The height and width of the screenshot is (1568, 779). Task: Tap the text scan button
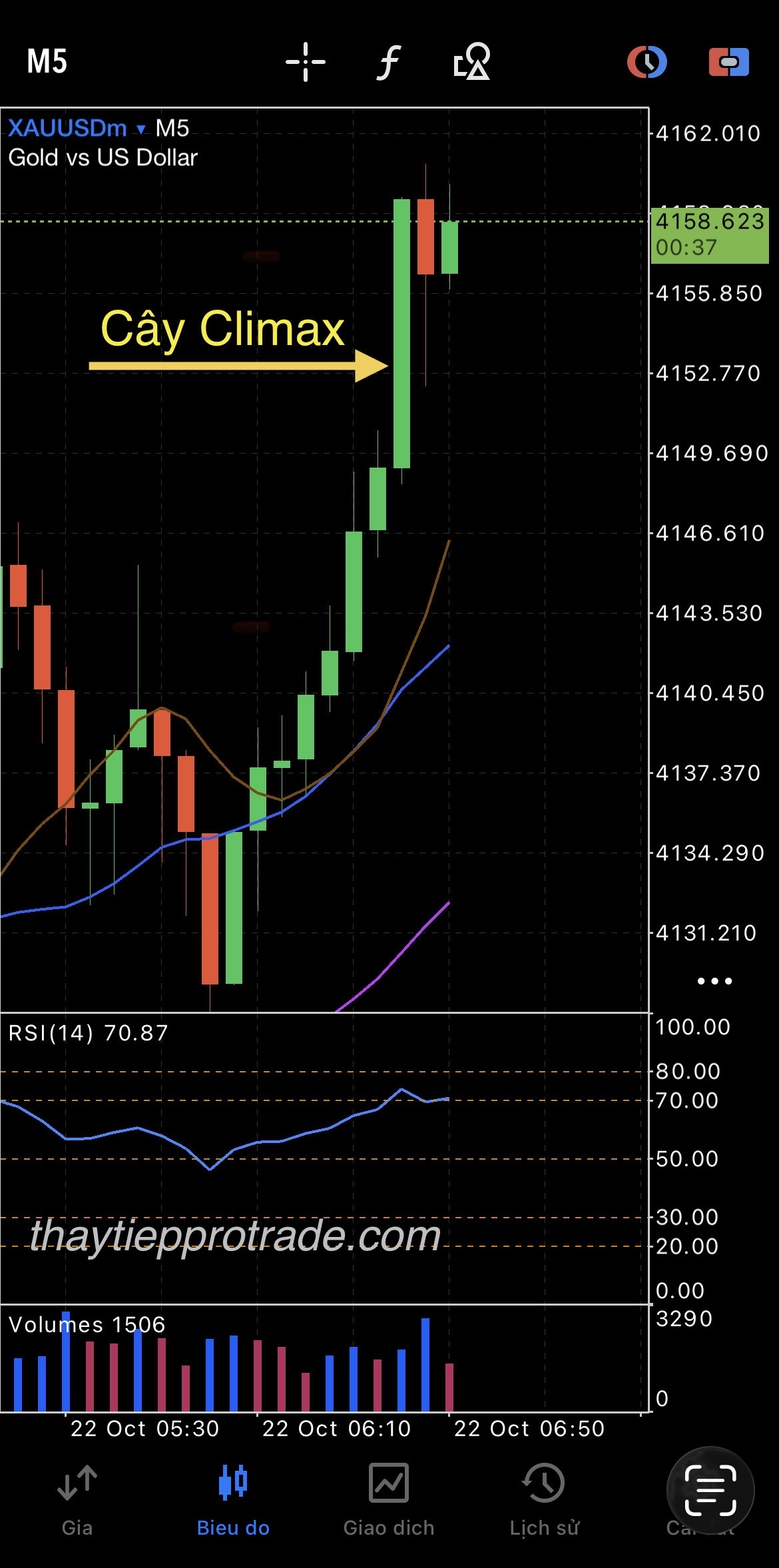(710, 1490)
